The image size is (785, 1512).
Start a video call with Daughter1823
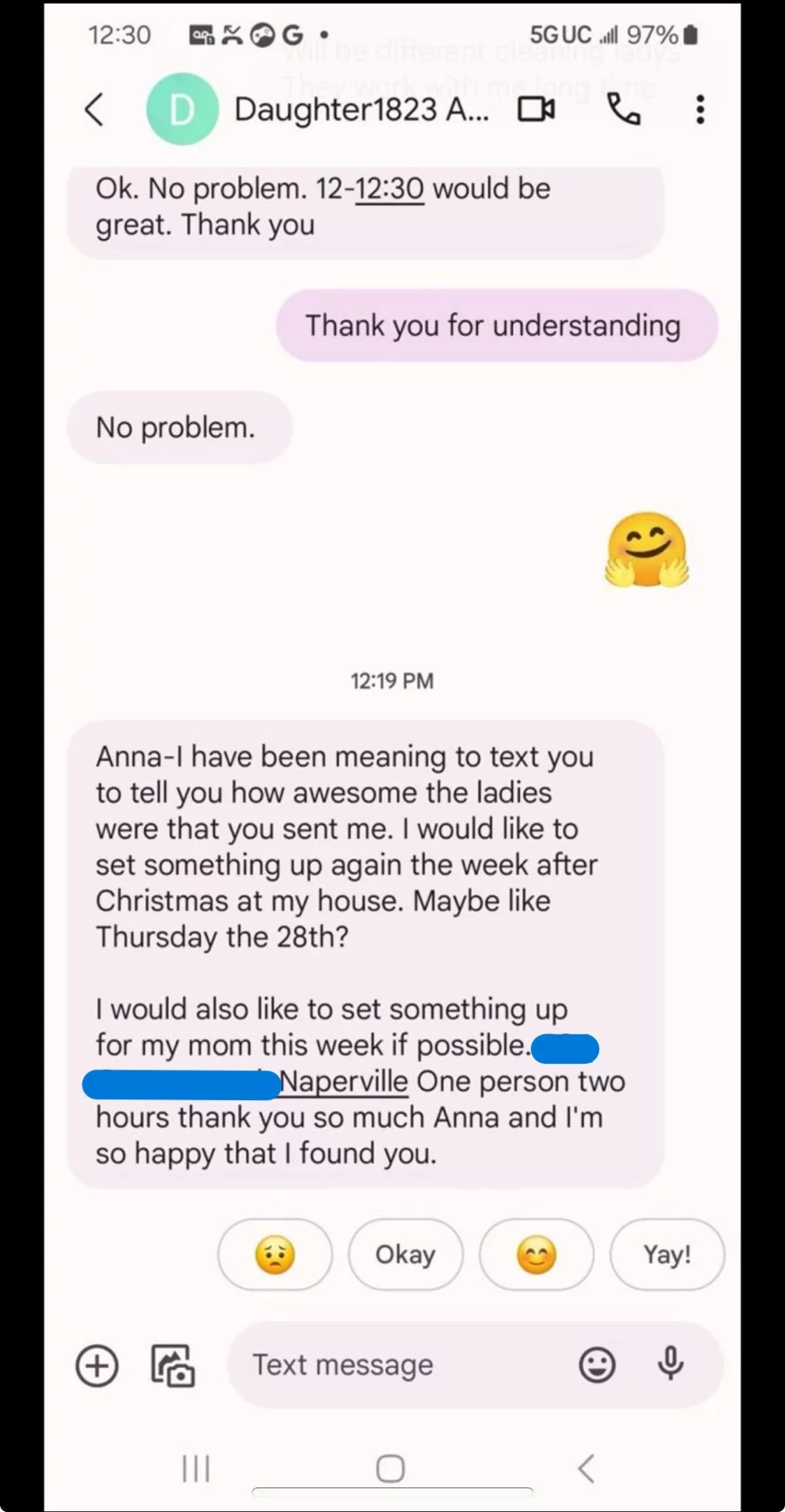[x=536, y=110]
